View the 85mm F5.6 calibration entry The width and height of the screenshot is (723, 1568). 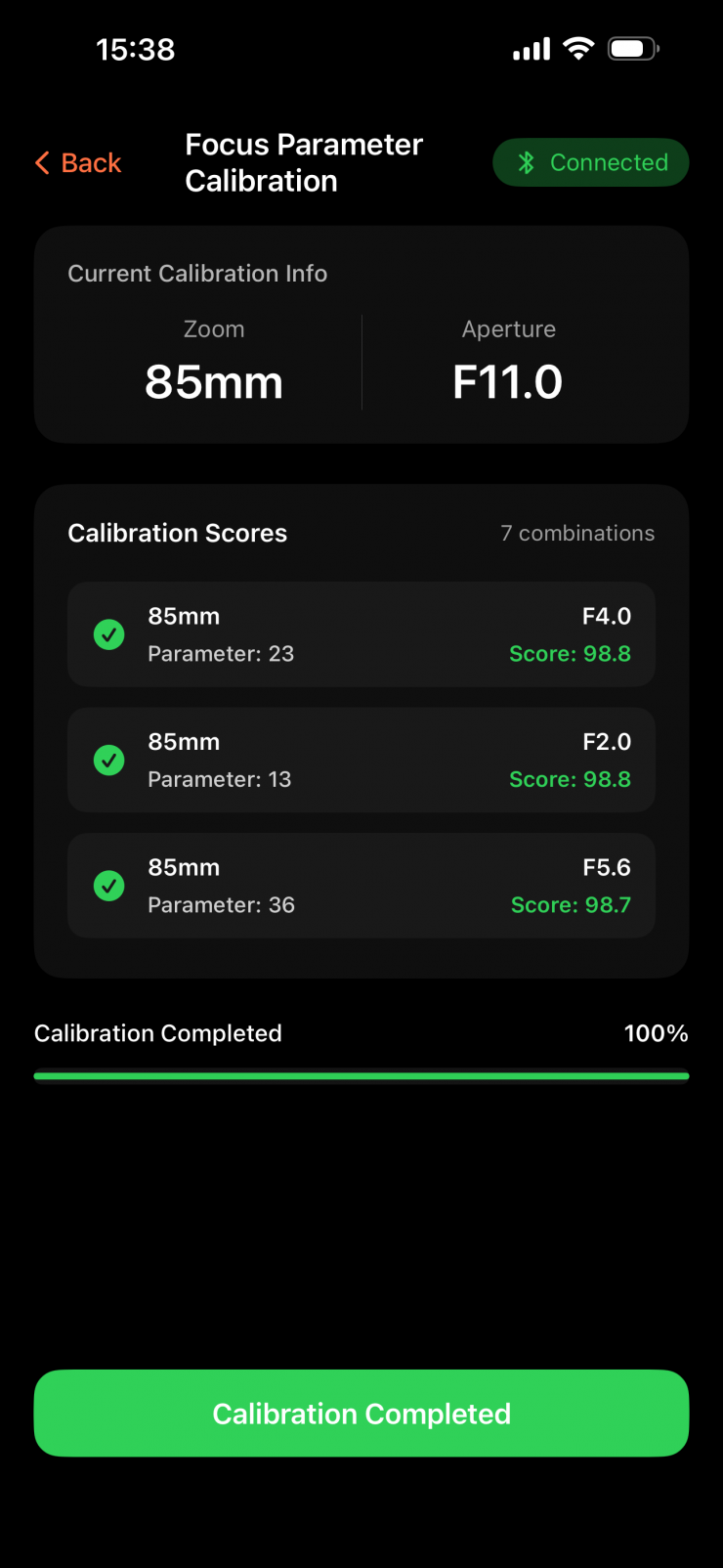point(361,886)
